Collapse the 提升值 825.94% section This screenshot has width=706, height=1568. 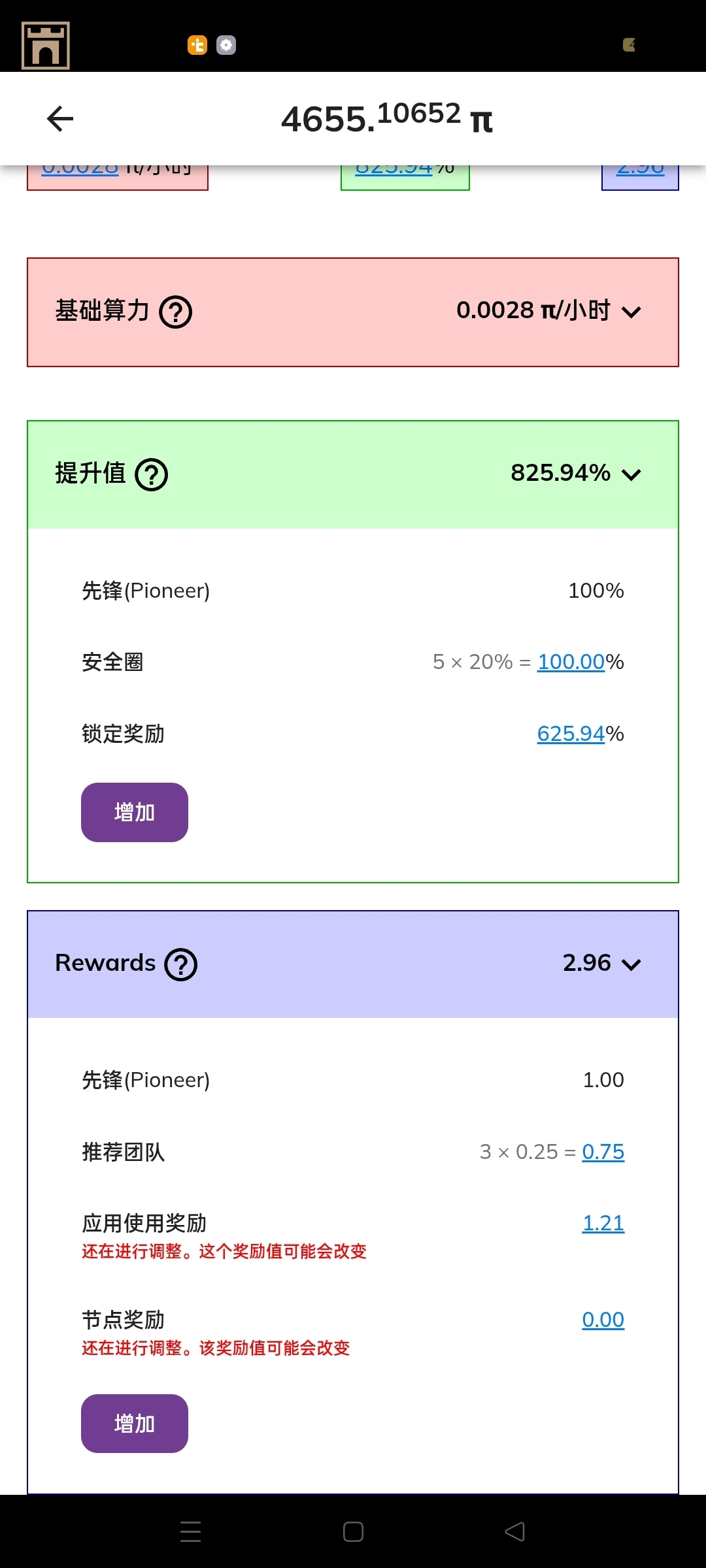(631, 474)
